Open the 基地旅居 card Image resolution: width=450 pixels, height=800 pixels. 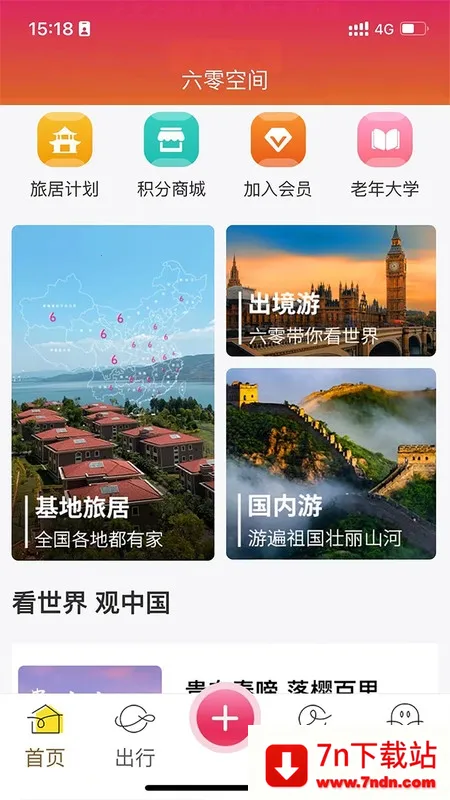(113, 392)
